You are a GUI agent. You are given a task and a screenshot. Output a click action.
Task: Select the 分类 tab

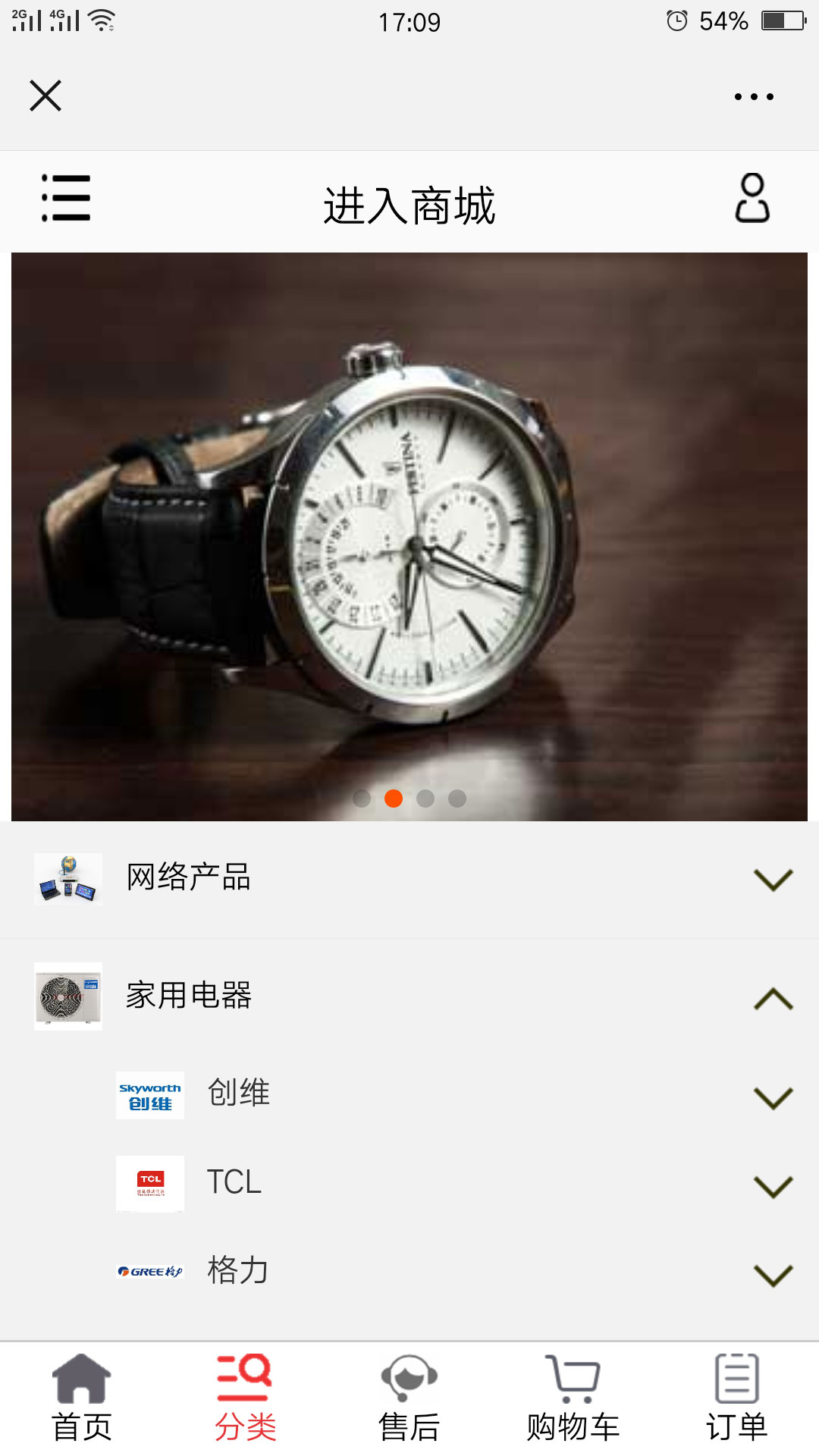click(x=245, y=1399)
